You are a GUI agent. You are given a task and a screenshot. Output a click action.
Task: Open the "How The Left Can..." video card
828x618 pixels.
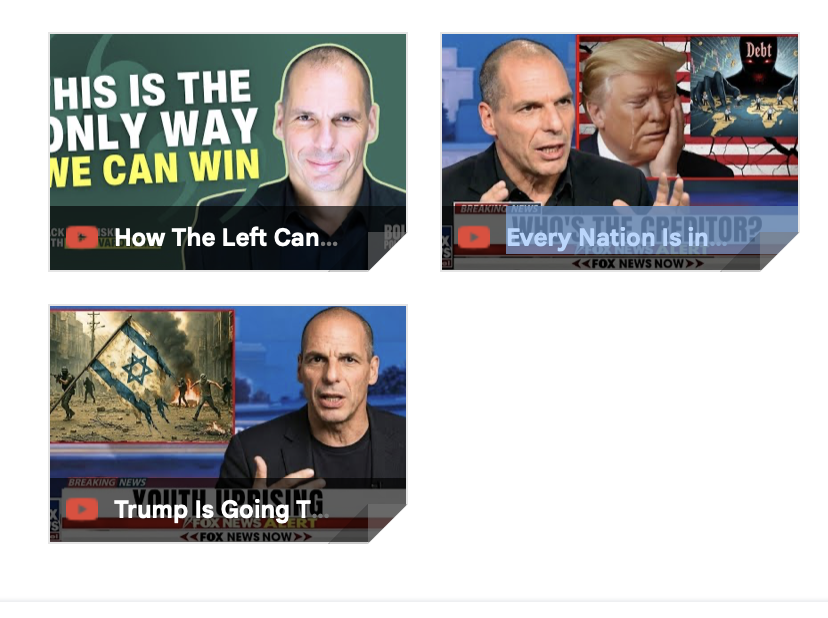(227, 152)
